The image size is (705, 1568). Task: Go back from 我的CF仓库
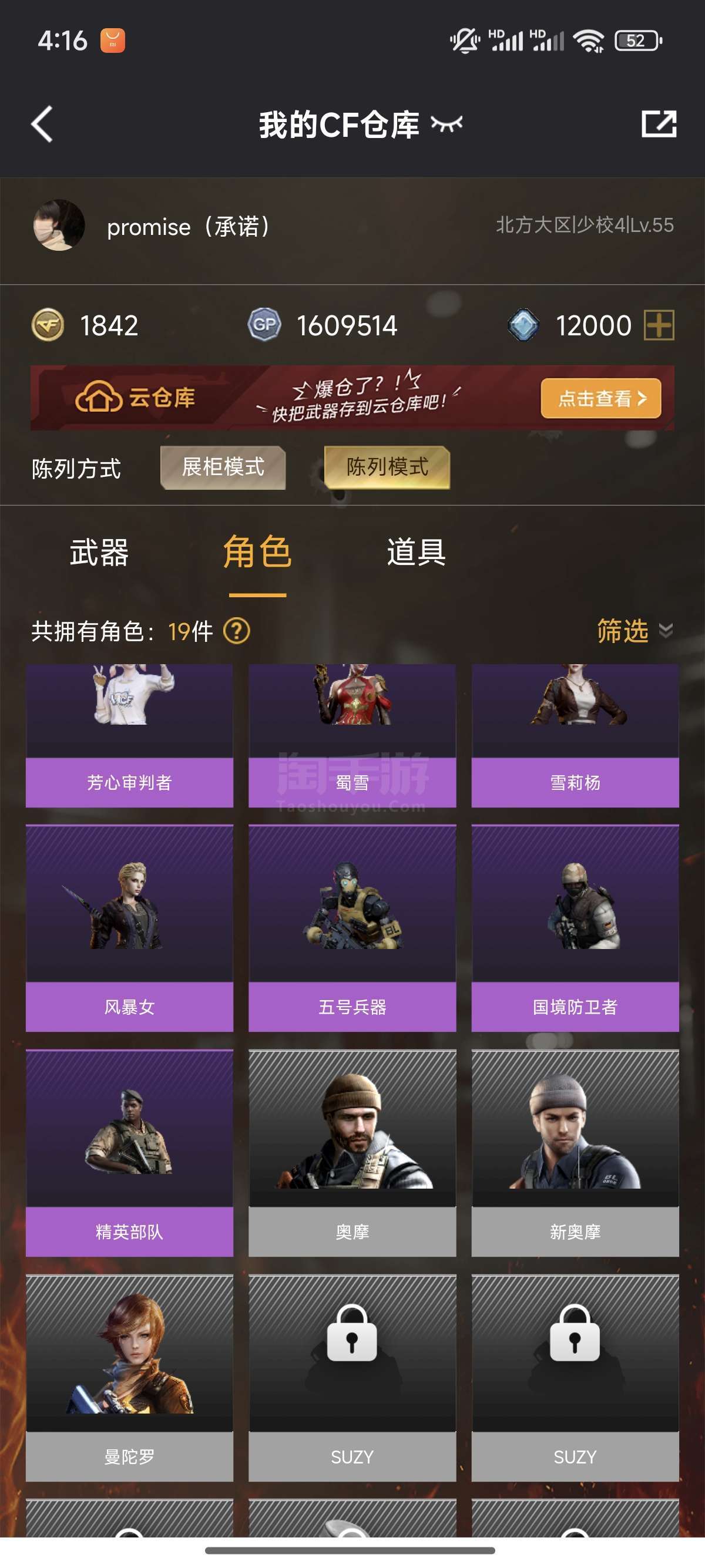(x=42, y=124)
